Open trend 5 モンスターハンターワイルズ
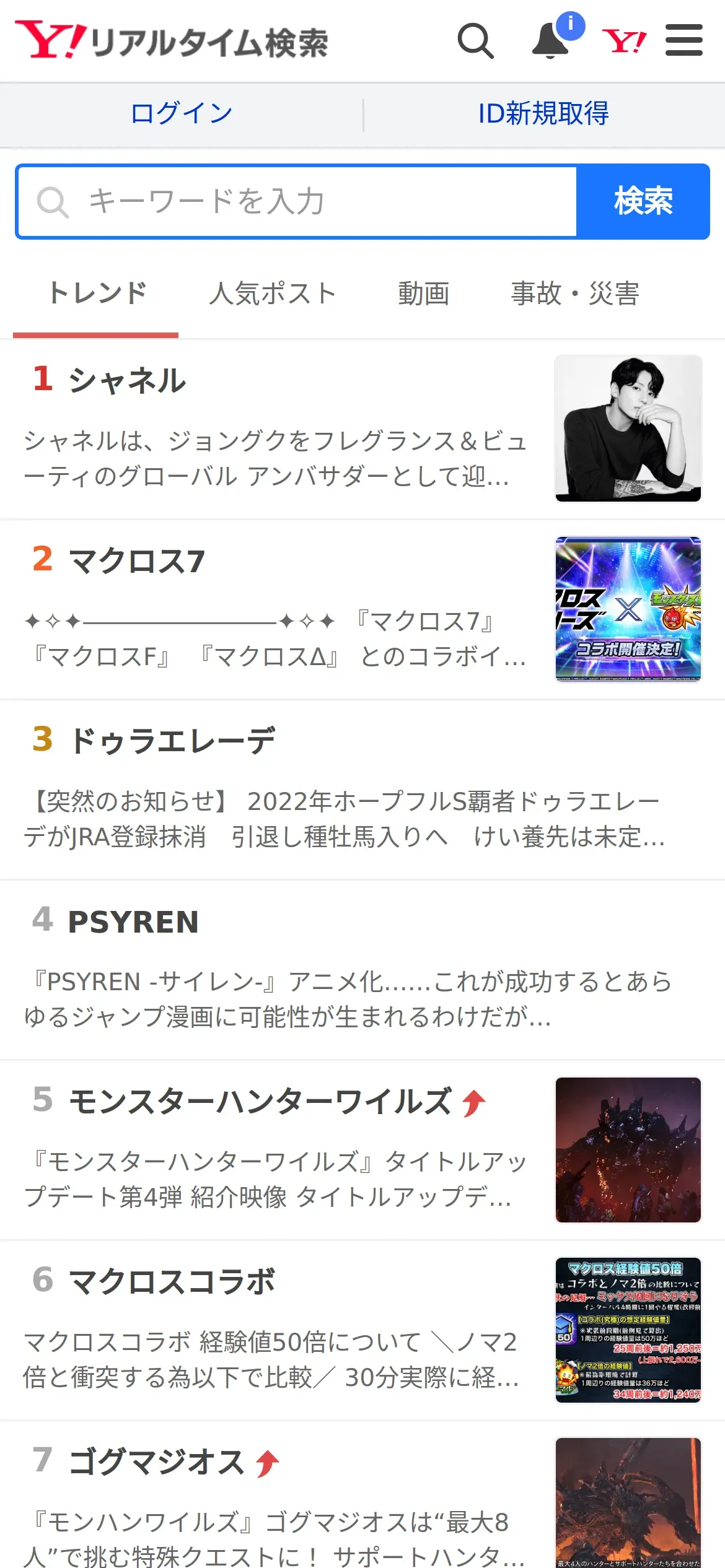725x1568 pixels. (260, 1102)
